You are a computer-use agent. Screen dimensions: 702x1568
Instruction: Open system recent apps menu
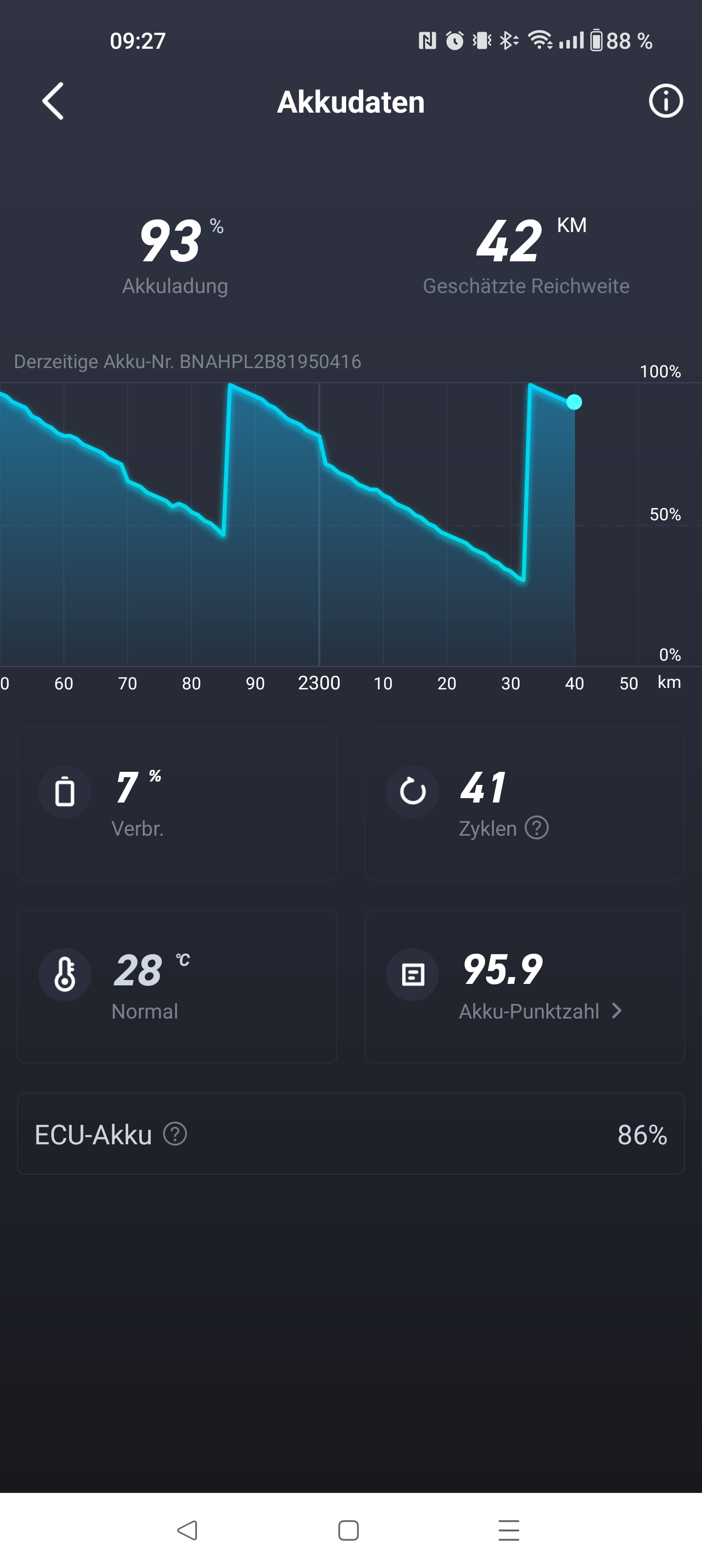click(x=508, y=1529)
